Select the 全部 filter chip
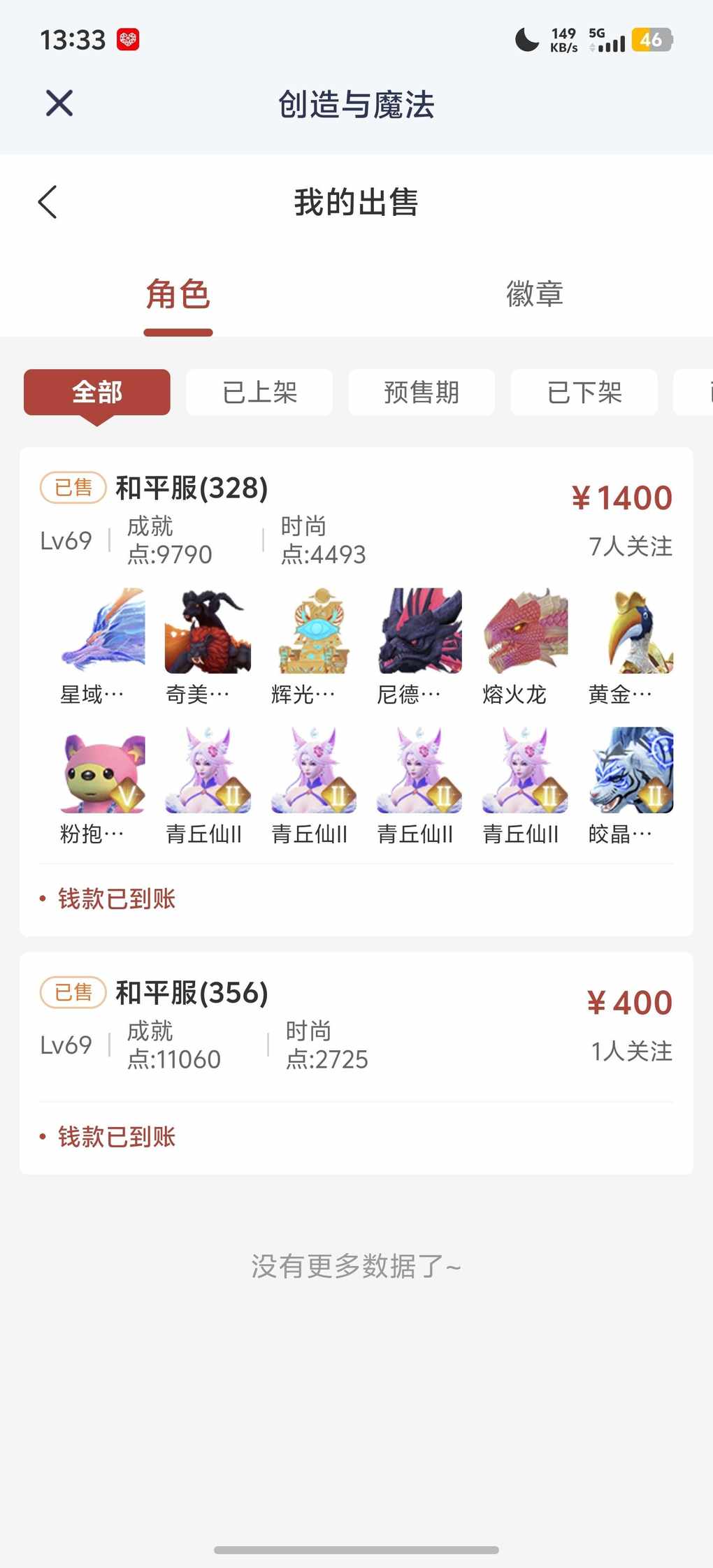Viewport: 713px width, 1568px height. 97,393
